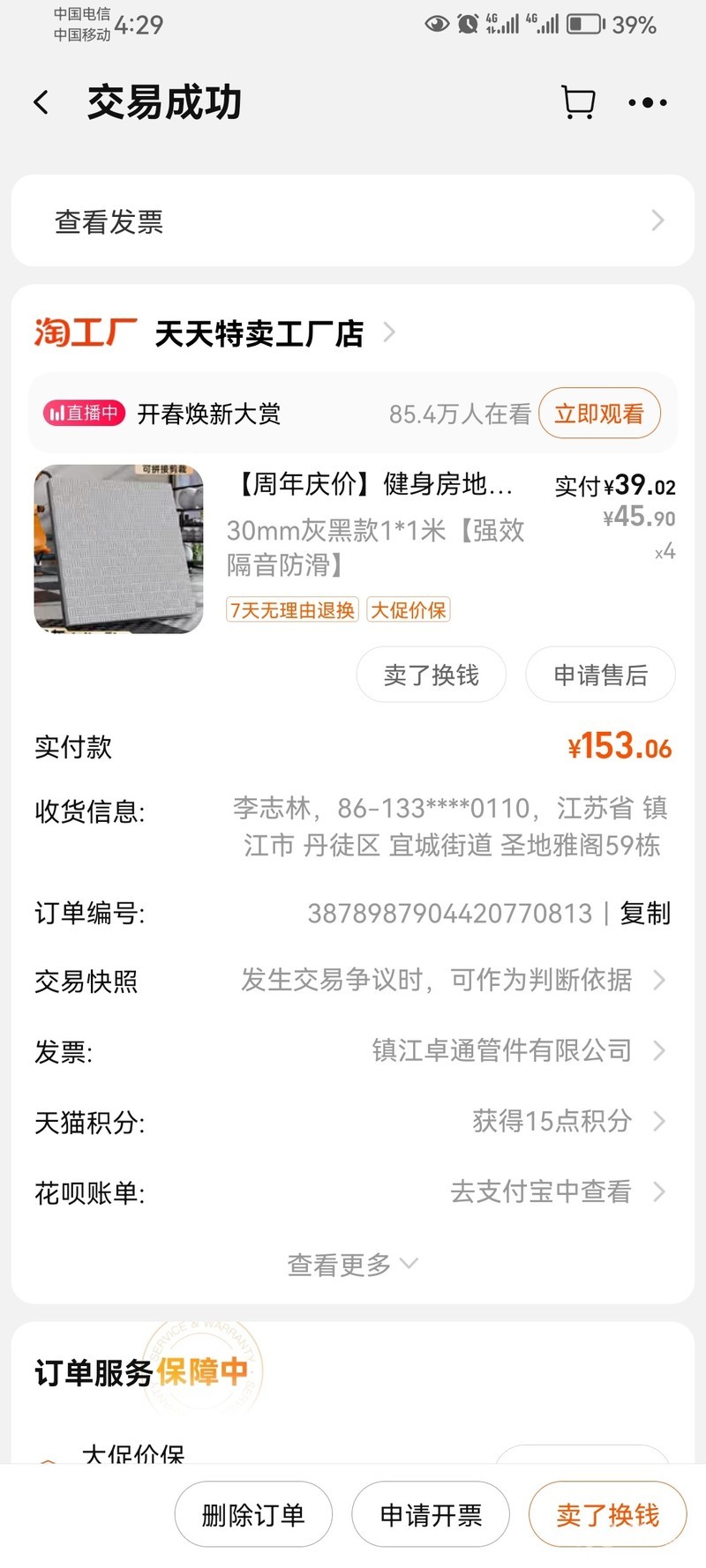The width and height of the screenshot is (706, 1568).
Task: Open the three-dot overflow menu
Action: click(648, 102)
